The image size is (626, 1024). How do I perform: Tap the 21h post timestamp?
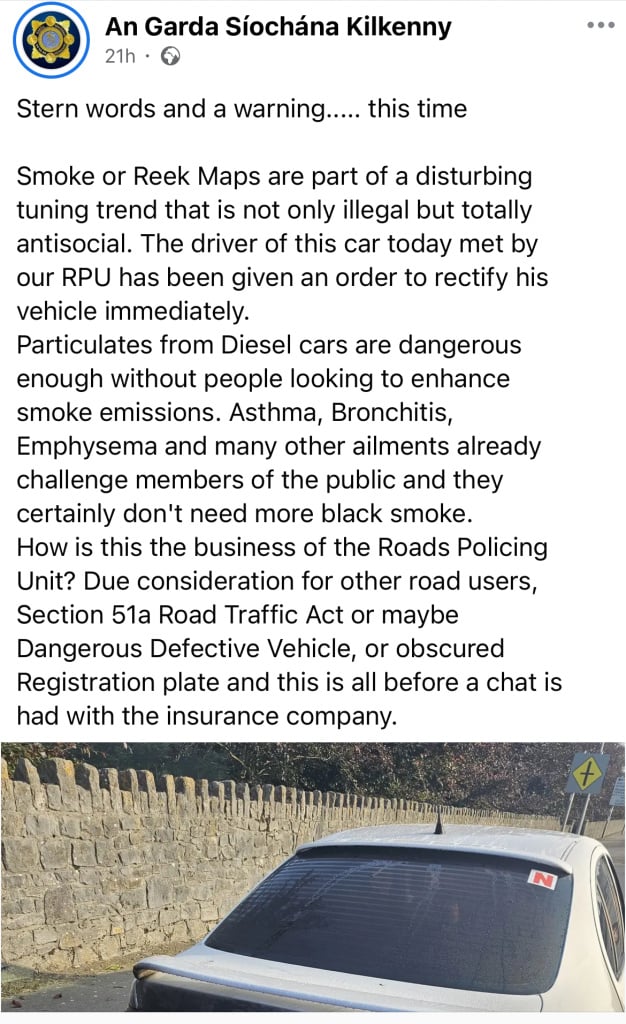click(120, 57)
